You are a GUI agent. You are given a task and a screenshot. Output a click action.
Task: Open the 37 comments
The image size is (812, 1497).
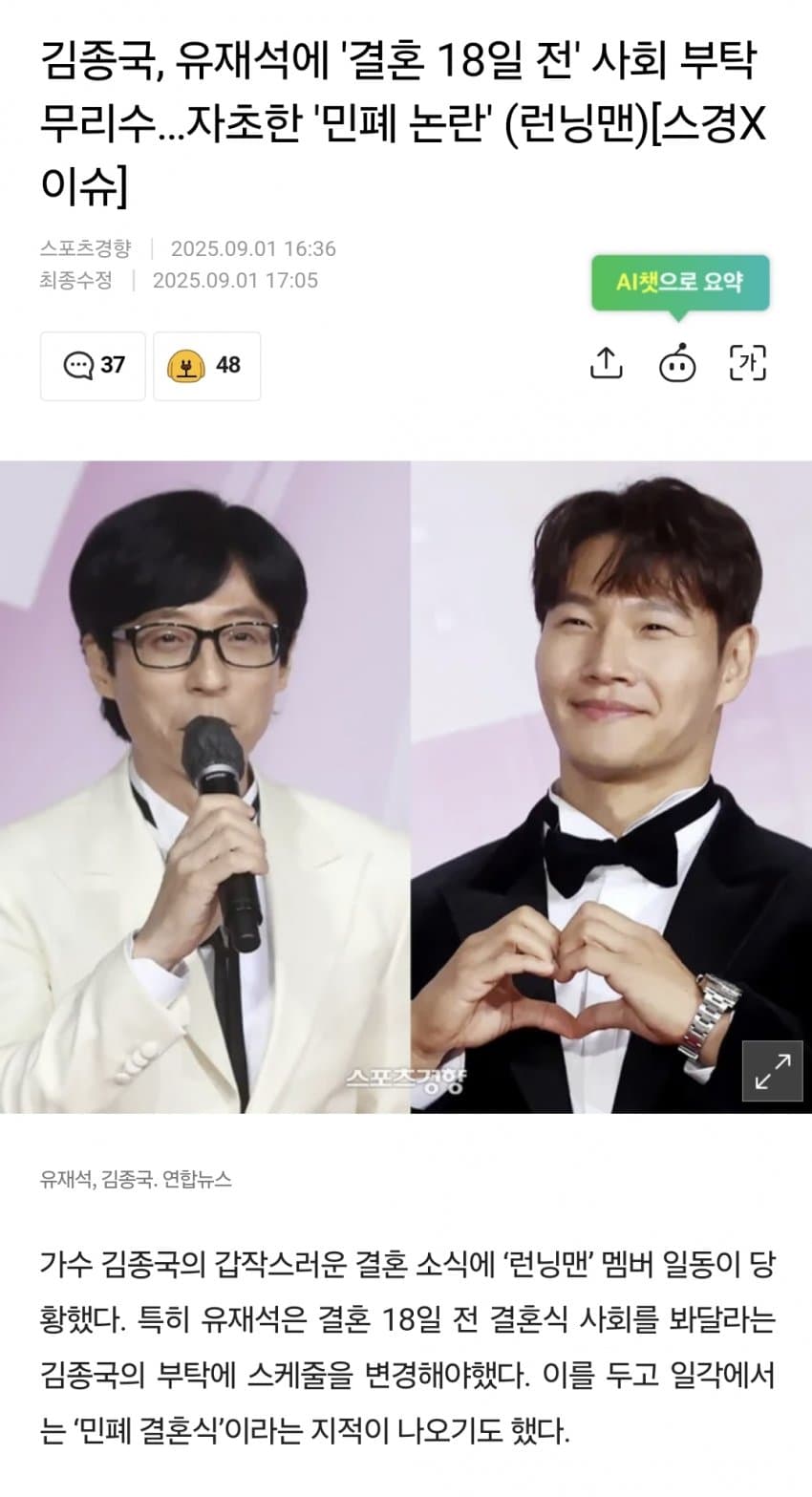click(x=93, y=365)
